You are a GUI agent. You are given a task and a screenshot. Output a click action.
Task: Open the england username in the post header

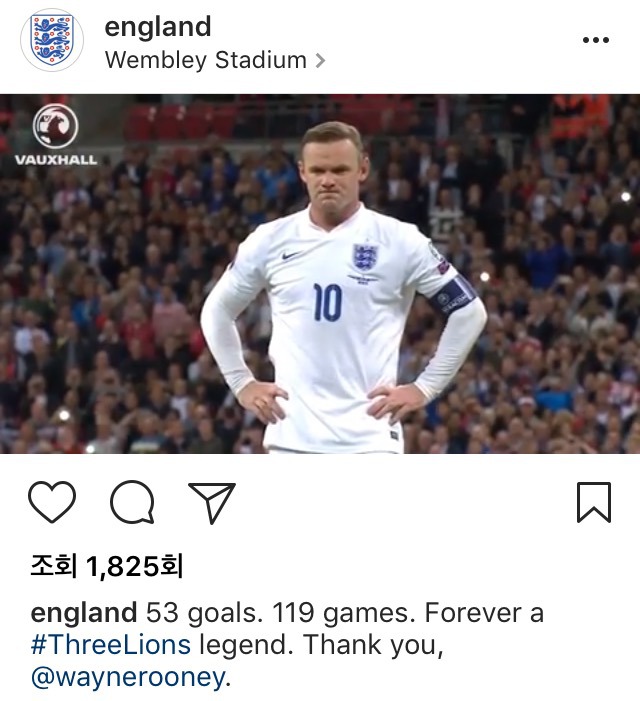click(158, 27)
